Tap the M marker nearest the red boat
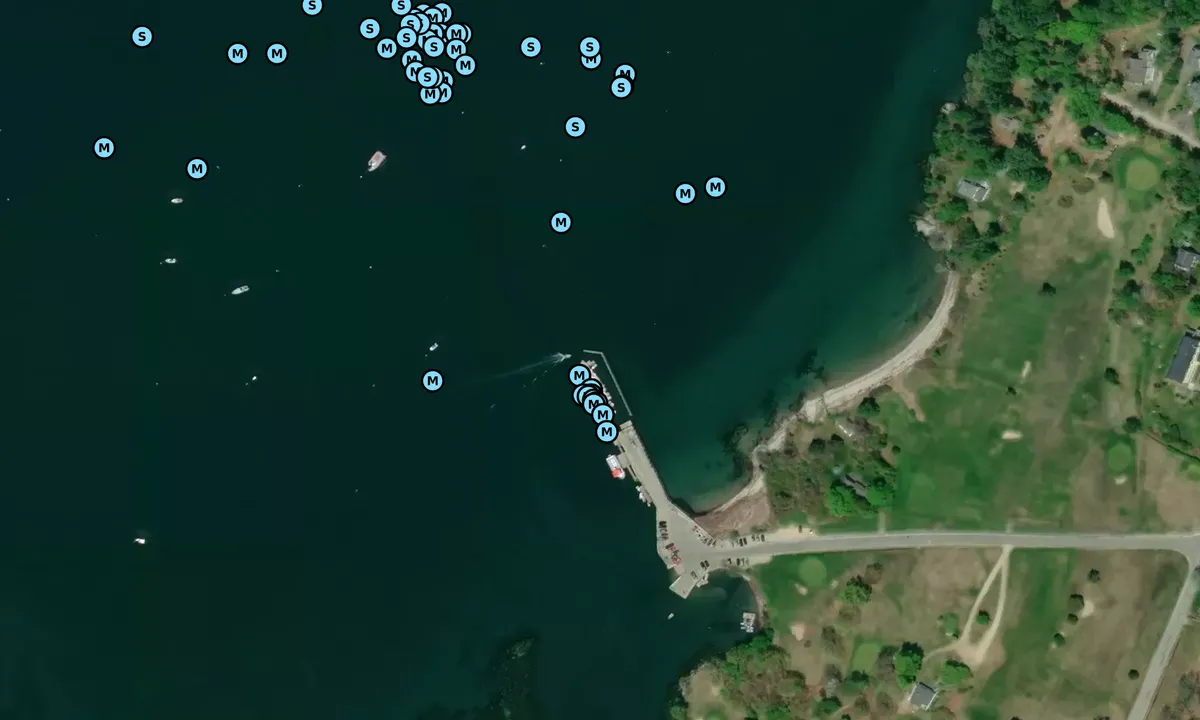The image size is (1200, 720). (606, 432)
